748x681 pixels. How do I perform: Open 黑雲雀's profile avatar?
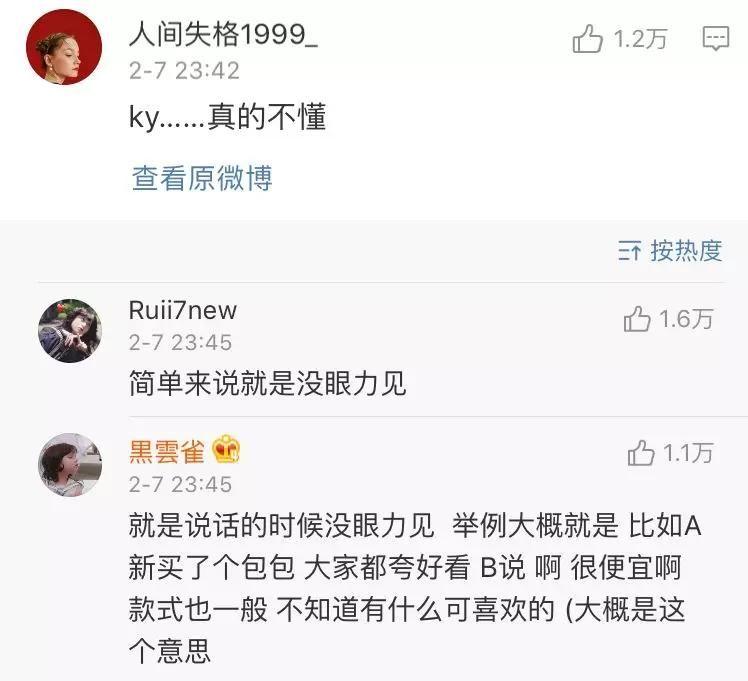pos(69,464)
